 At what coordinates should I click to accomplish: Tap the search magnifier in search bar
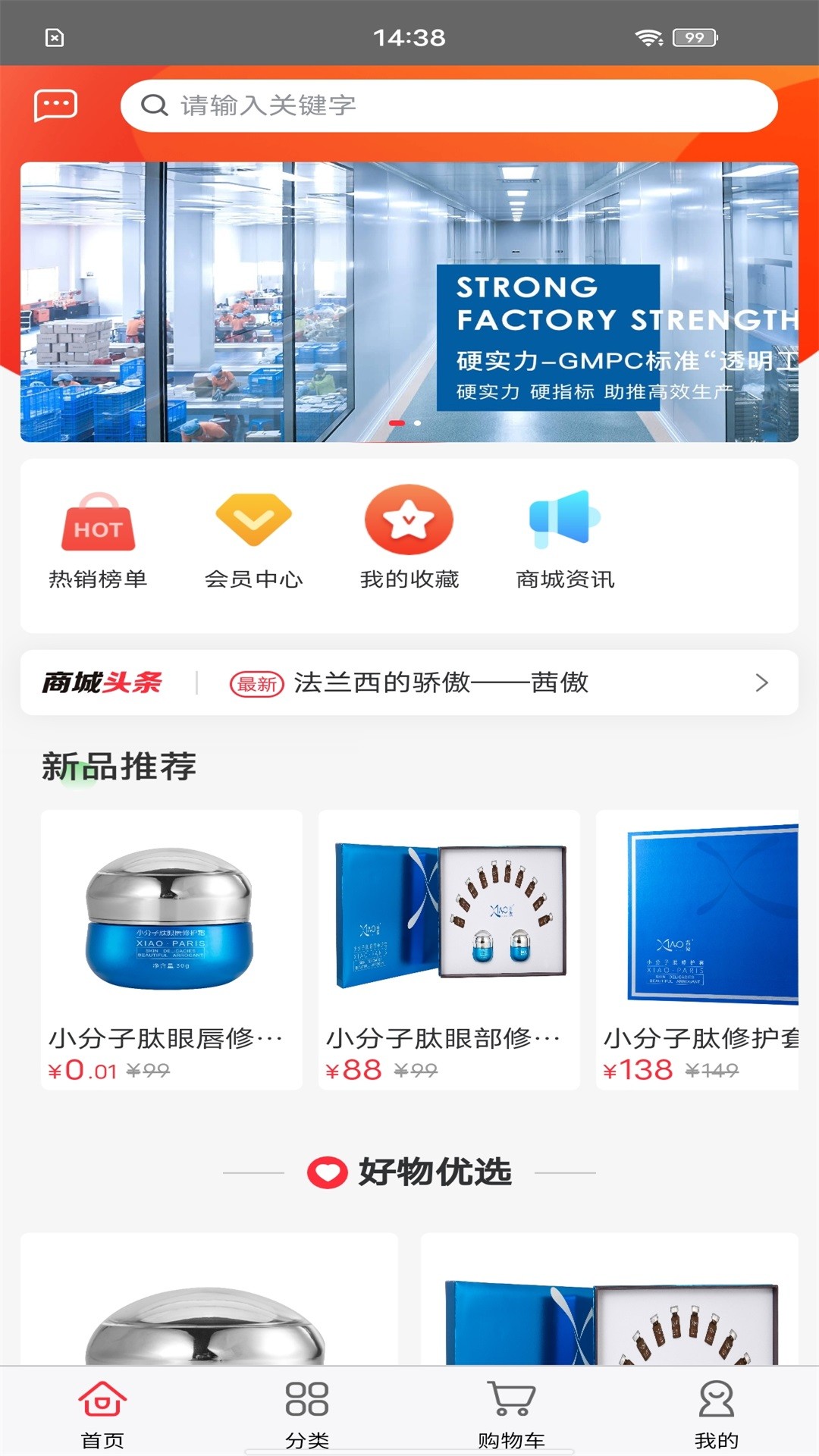click(x=155, y=106)
